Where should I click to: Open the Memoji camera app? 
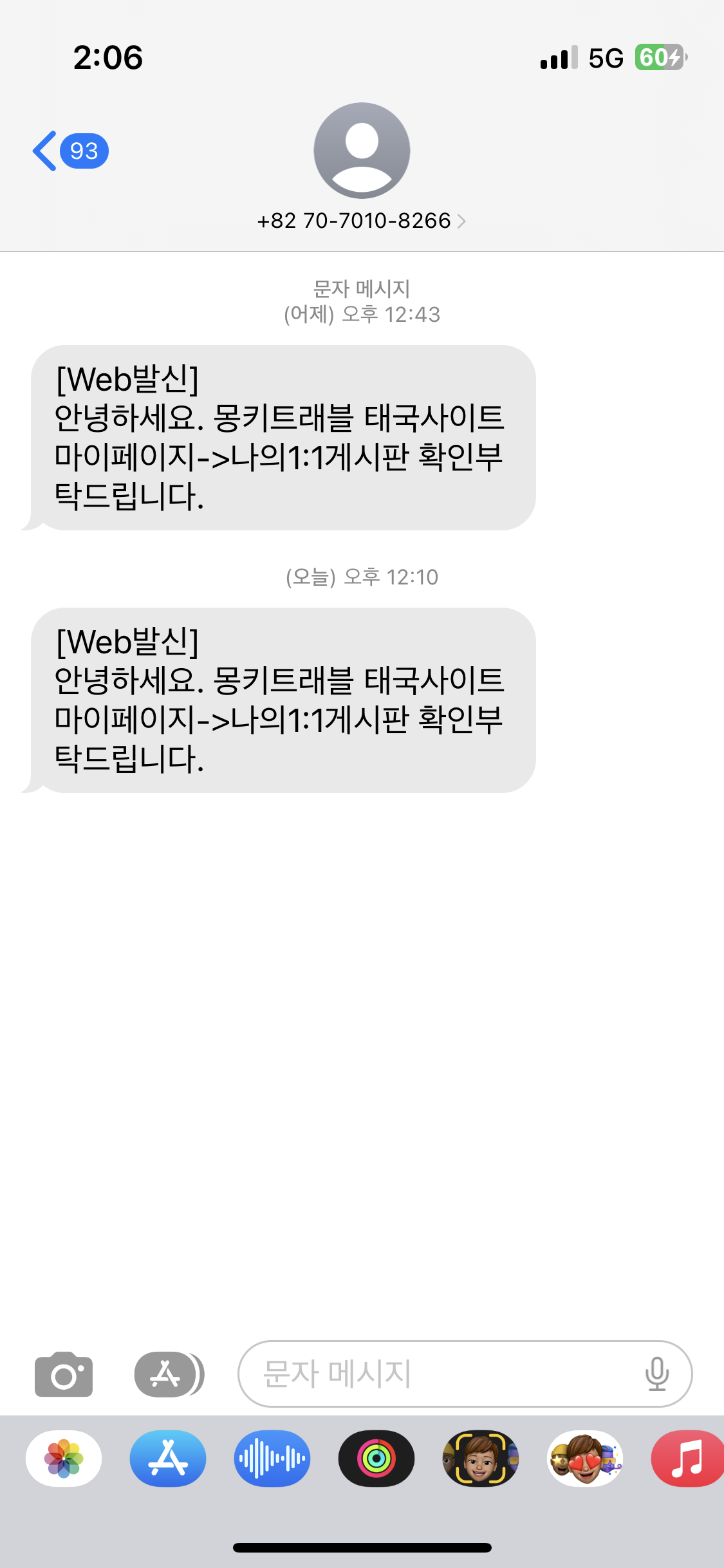click(x=481, y=1459)
